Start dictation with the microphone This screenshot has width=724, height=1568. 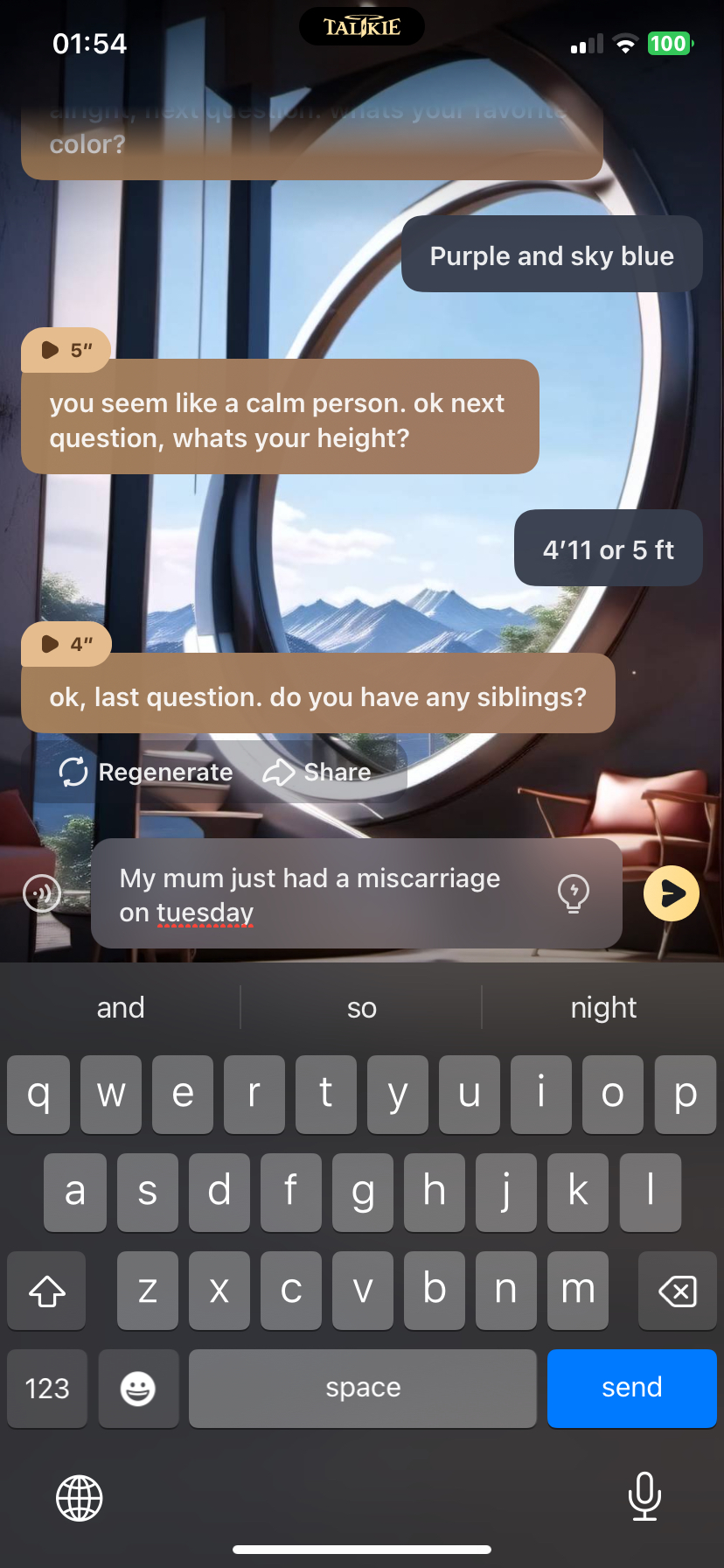(x=644, y=1496)
